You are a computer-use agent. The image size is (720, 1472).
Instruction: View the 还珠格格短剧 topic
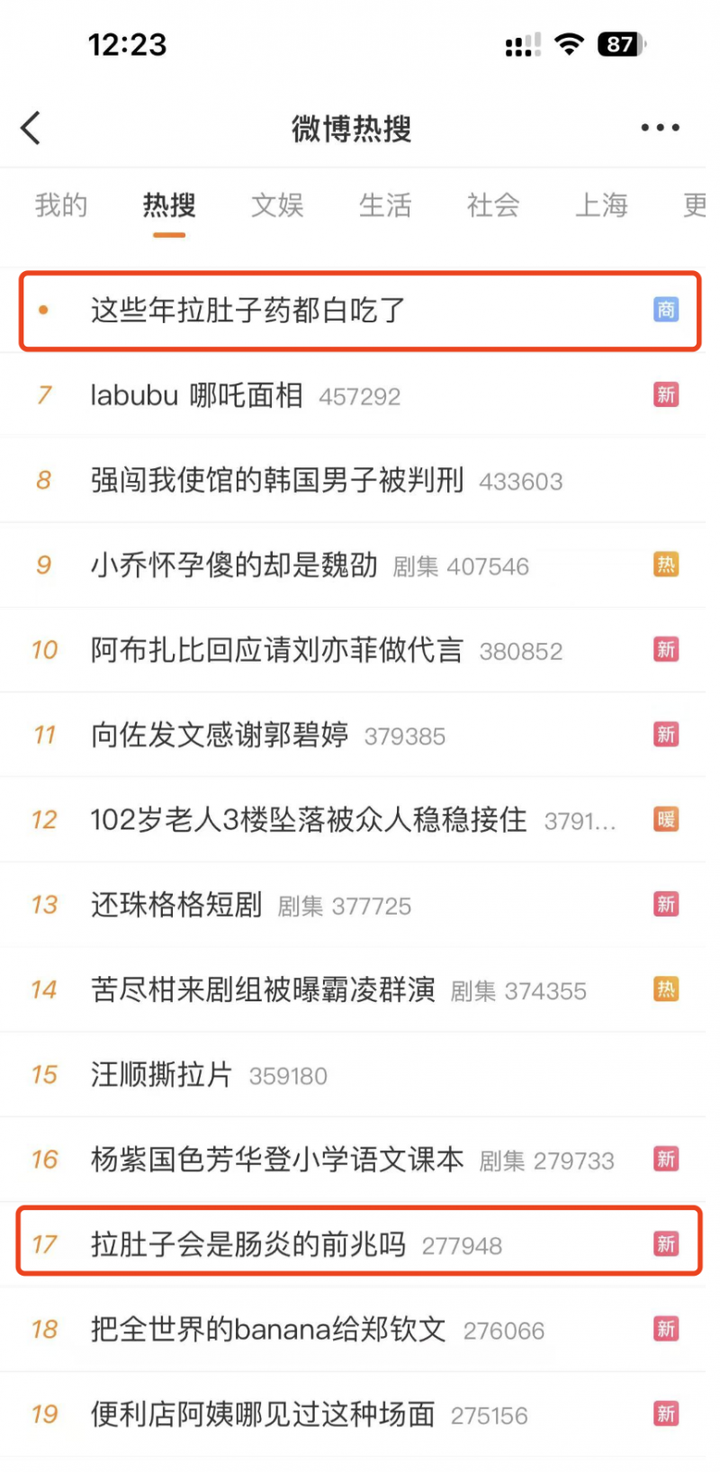(x=176, y=906)
